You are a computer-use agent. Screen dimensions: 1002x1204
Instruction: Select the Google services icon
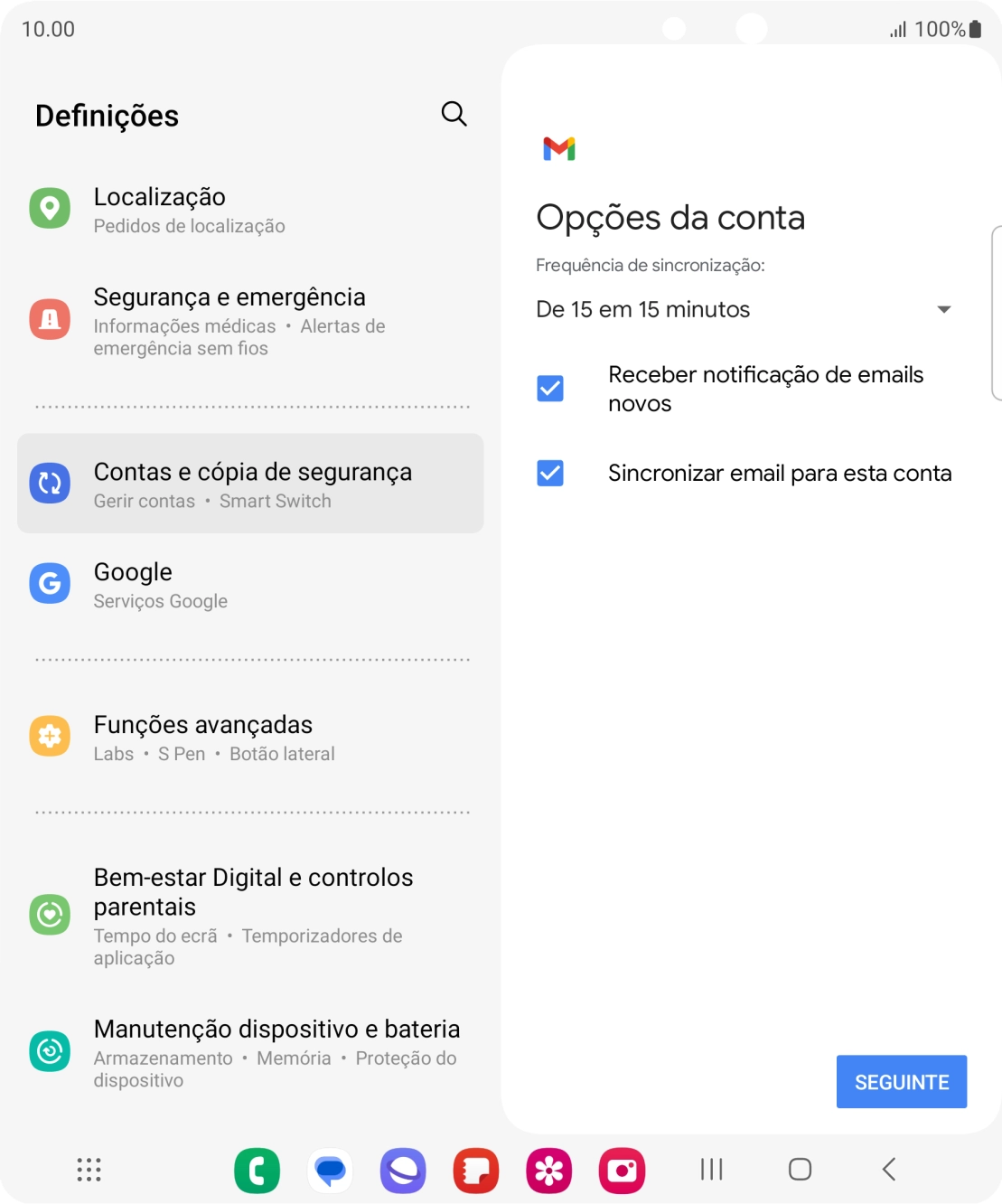click(x=50, y=583)
